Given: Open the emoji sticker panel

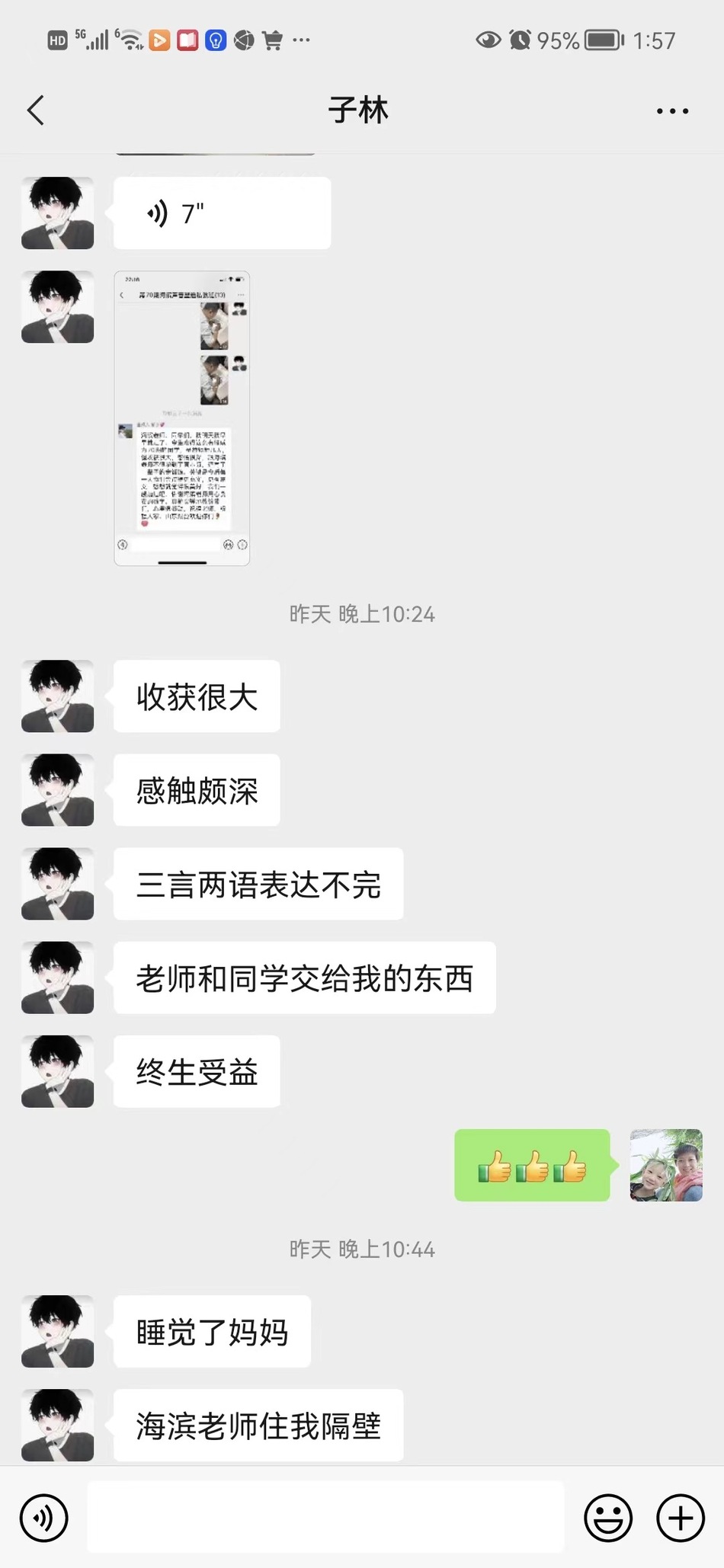Looking at the screenshot, I should pyautogui.click(x=607, y=1518).
